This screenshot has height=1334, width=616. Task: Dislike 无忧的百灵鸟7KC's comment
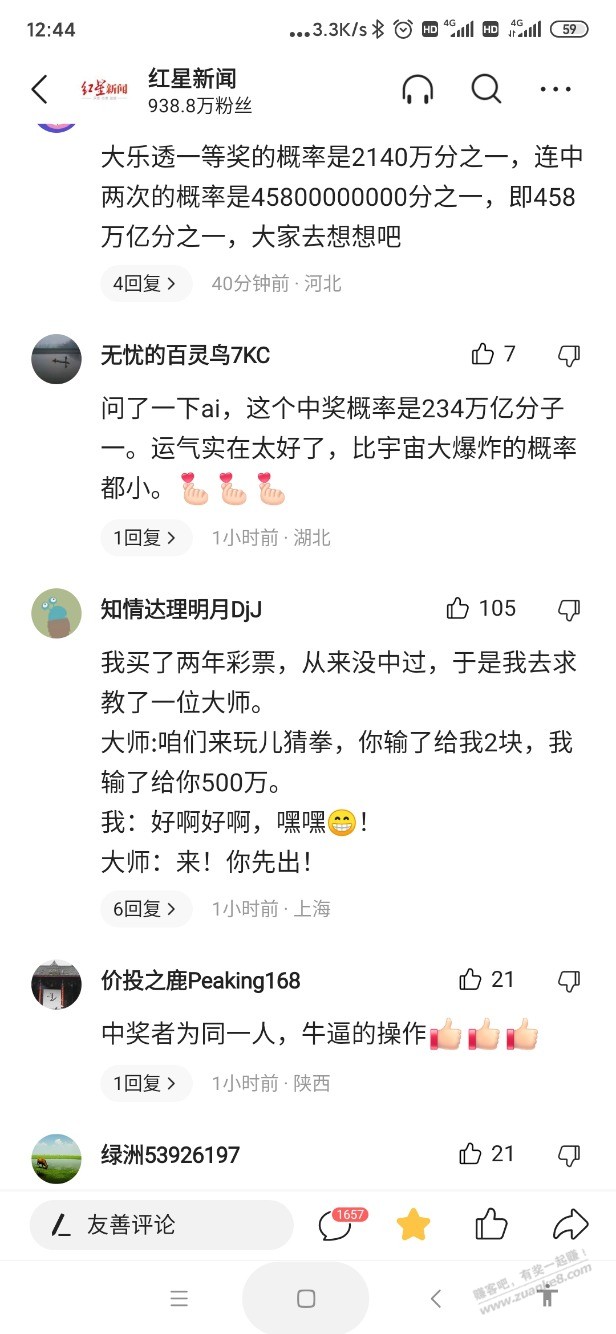(x=568, y=354)
